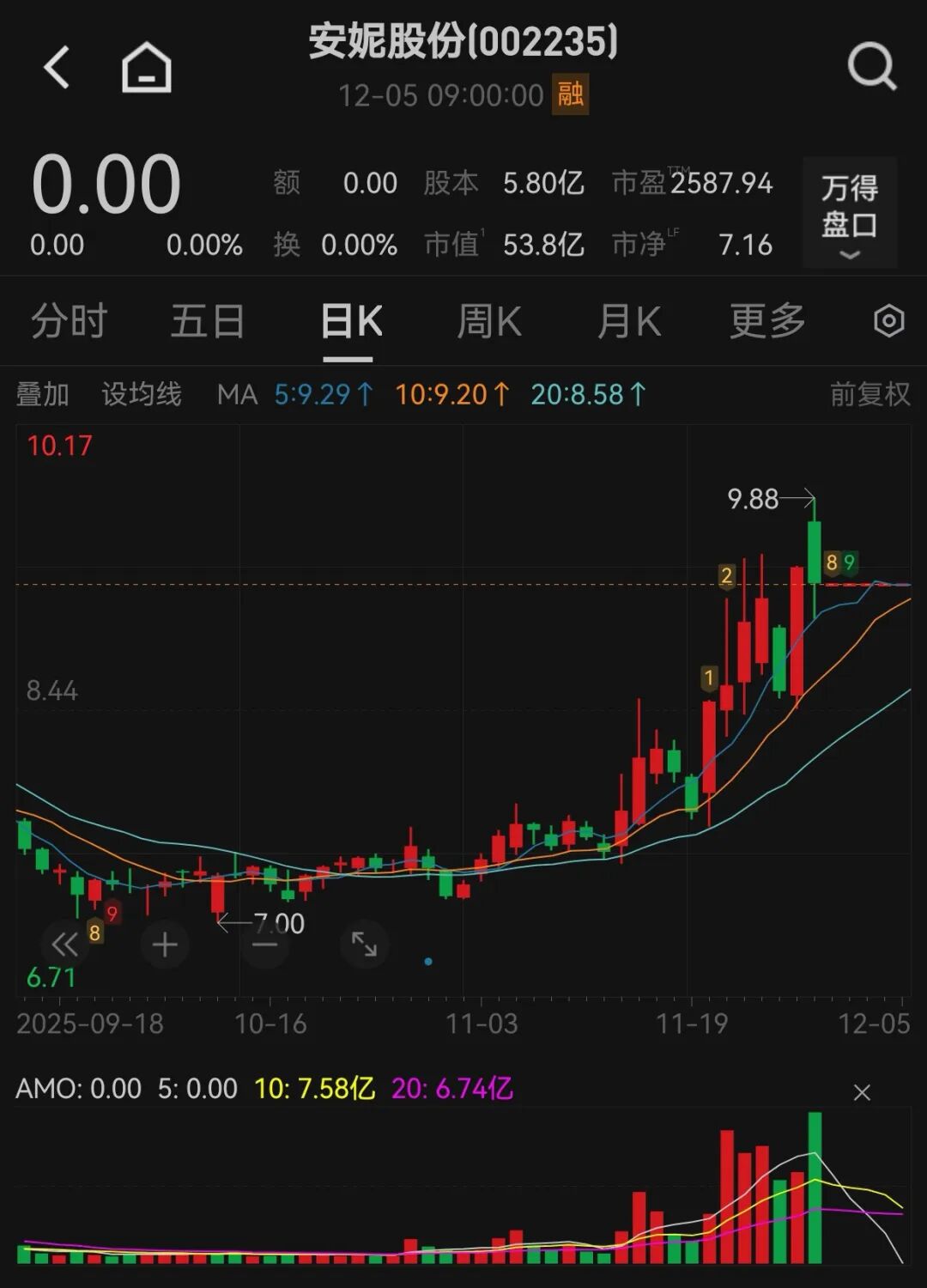Tap the 融 margin tag
Image resolution: width=927 pixels, height=1288 pixels.
tap(571, 94)
